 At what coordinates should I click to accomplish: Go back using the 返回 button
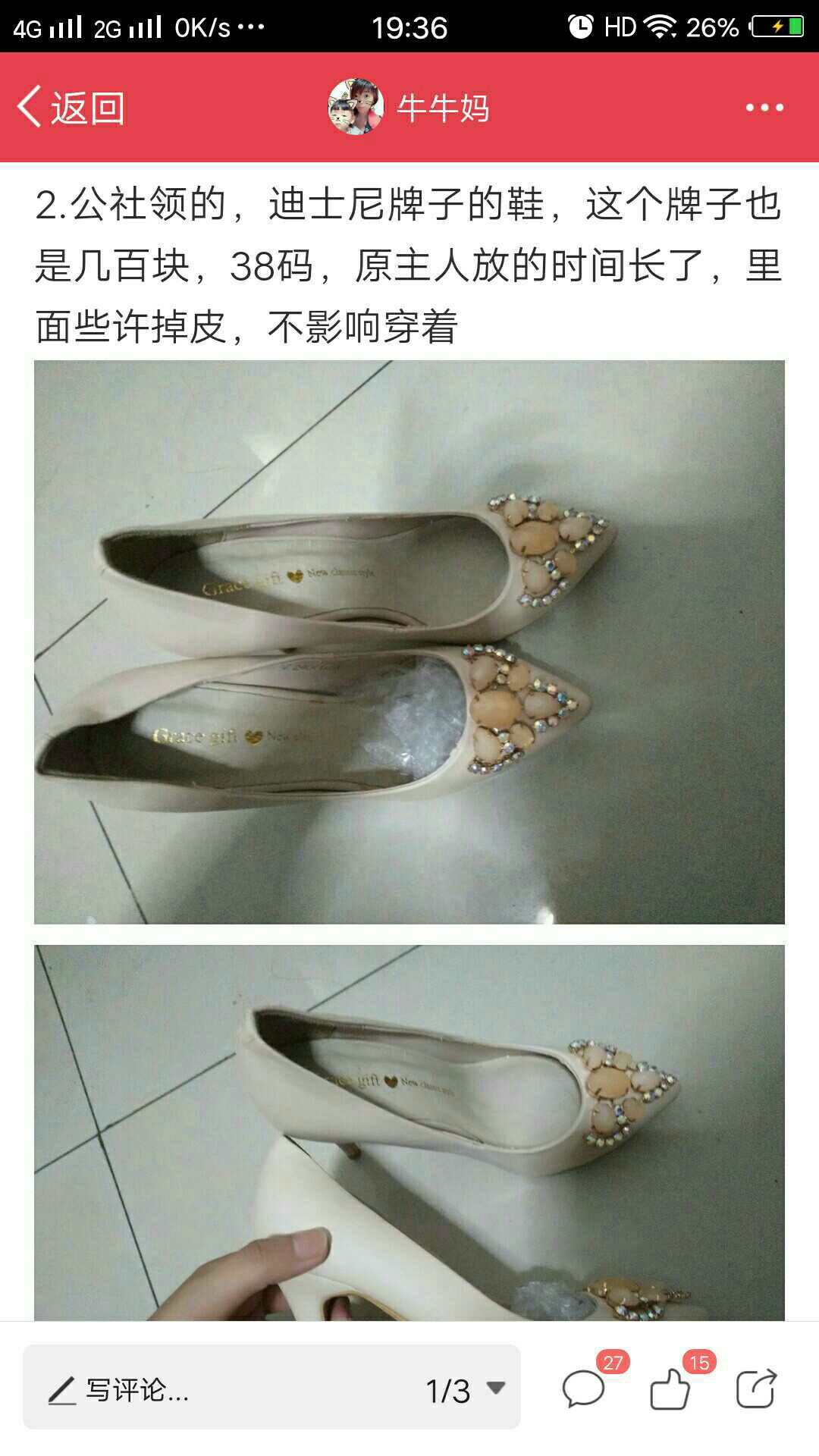(71, 107)
